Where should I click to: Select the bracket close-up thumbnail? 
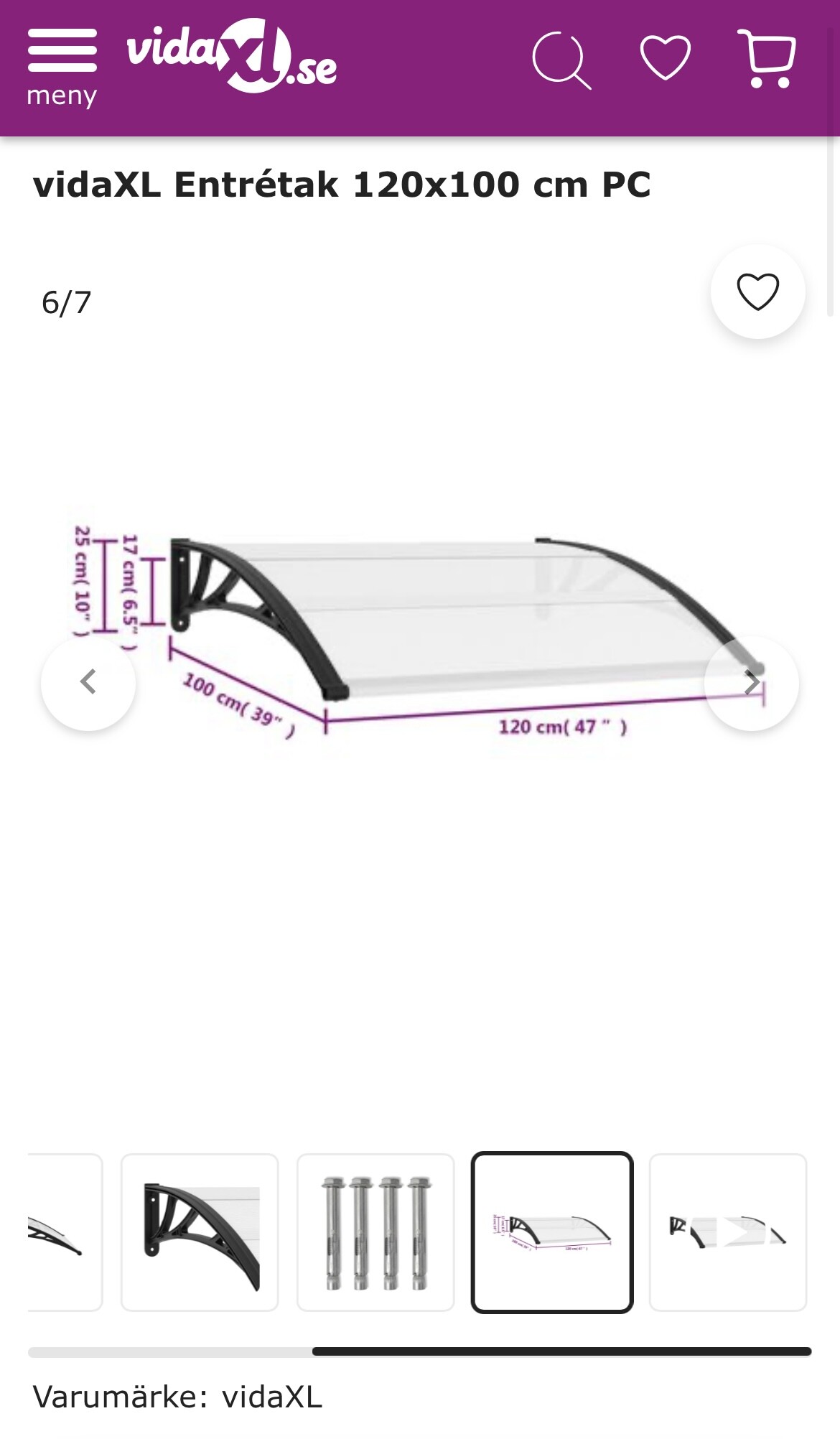click(200, 1232)
